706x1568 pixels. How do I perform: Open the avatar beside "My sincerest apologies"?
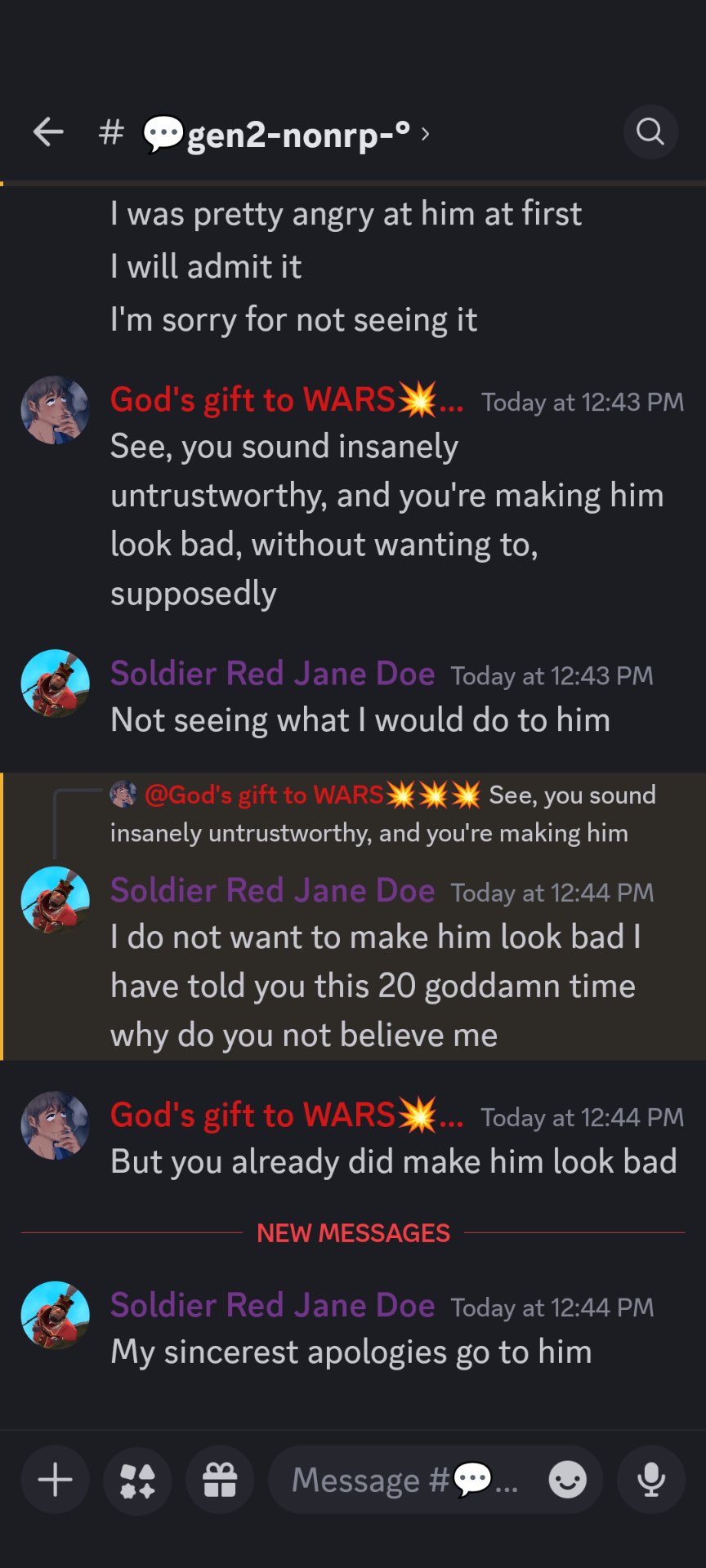(55, 1315)
